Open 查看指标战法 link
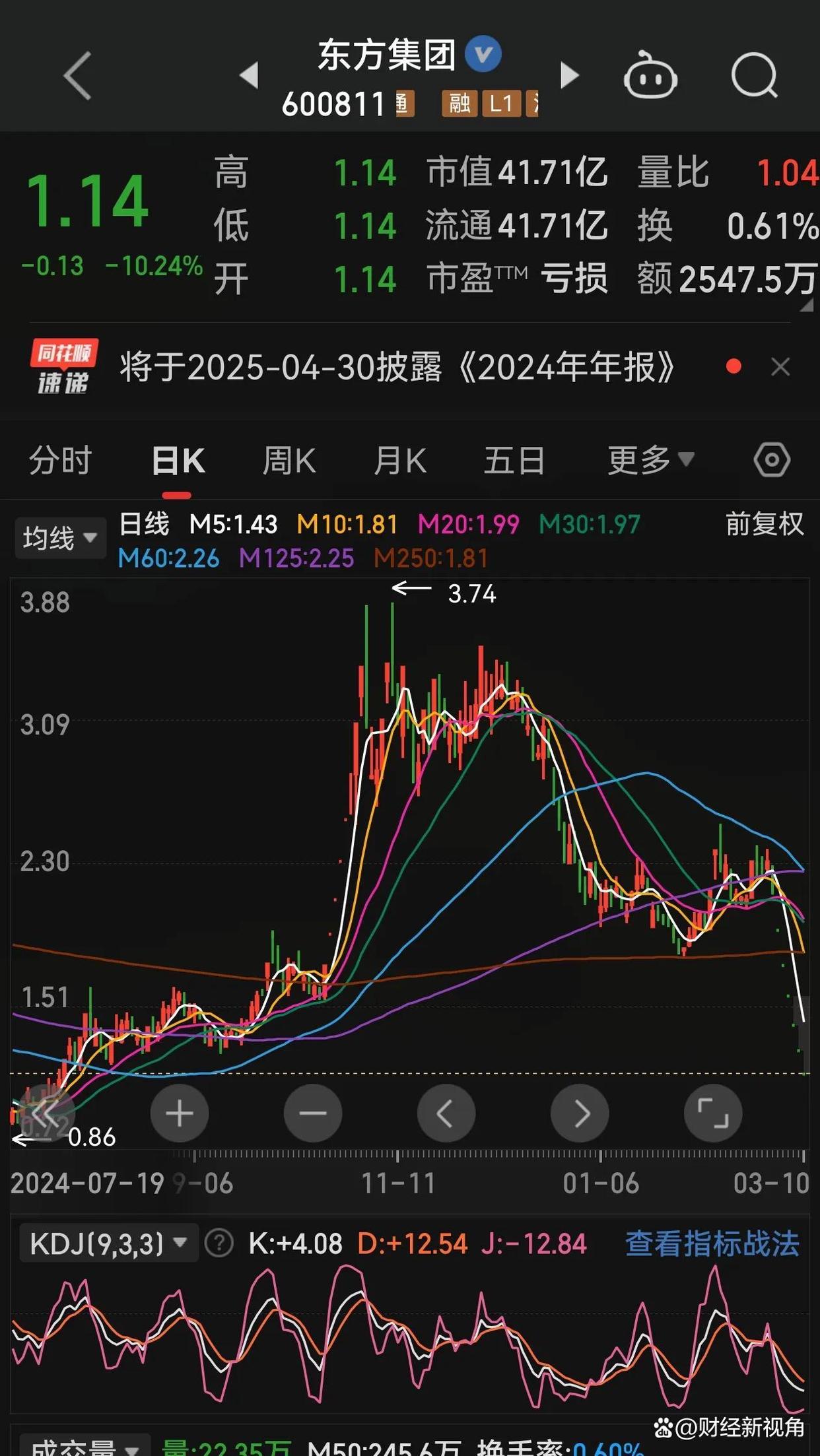 click(712, 1244)
